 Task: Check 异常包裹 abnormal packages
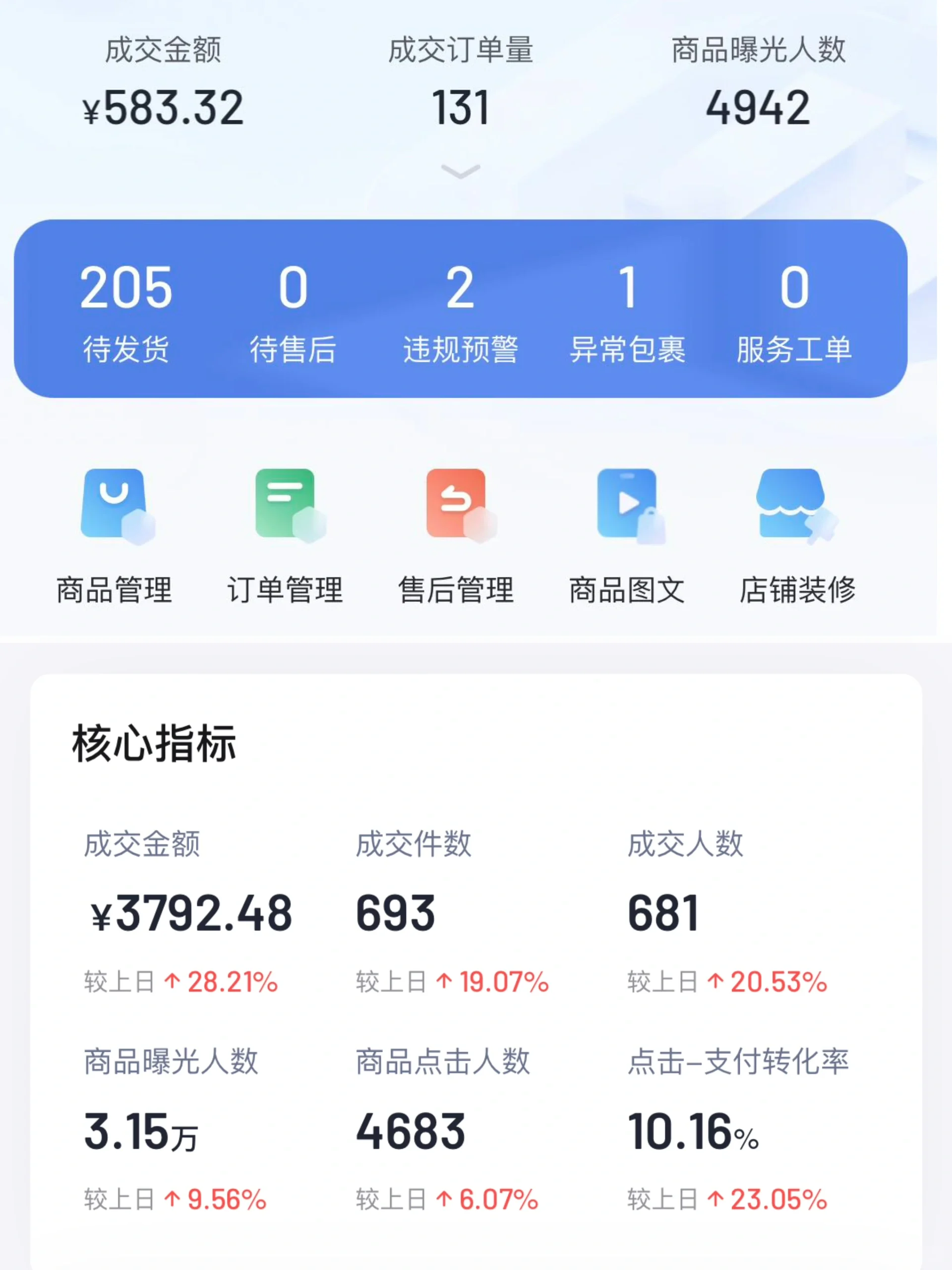pyautogui.click(x=627, y=313)
